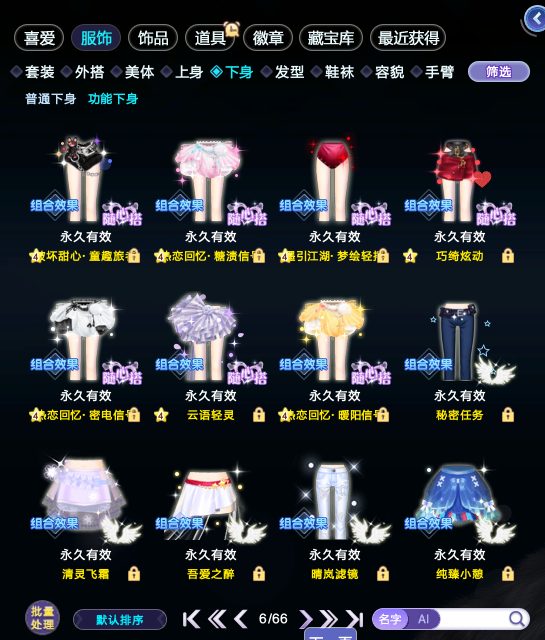The width and height of the screenshot is (545, 640).
Task: Switch to 普通下身 sub-category
Action: [51, 99]
